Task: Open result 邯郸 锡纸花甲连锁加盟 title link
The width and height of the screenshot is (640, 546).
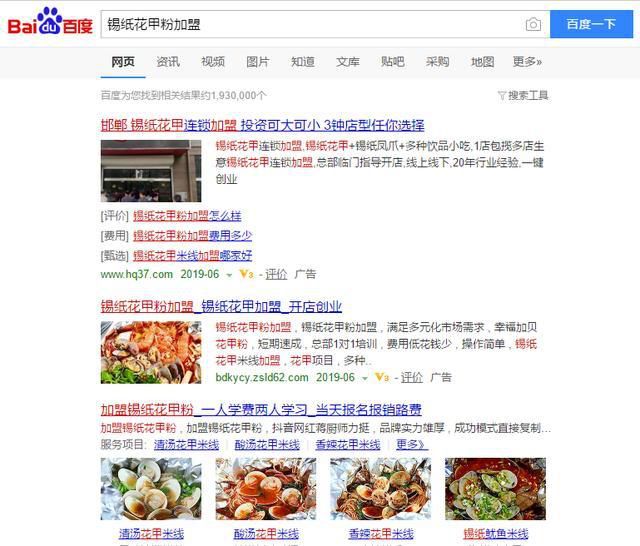Action: 262,125
